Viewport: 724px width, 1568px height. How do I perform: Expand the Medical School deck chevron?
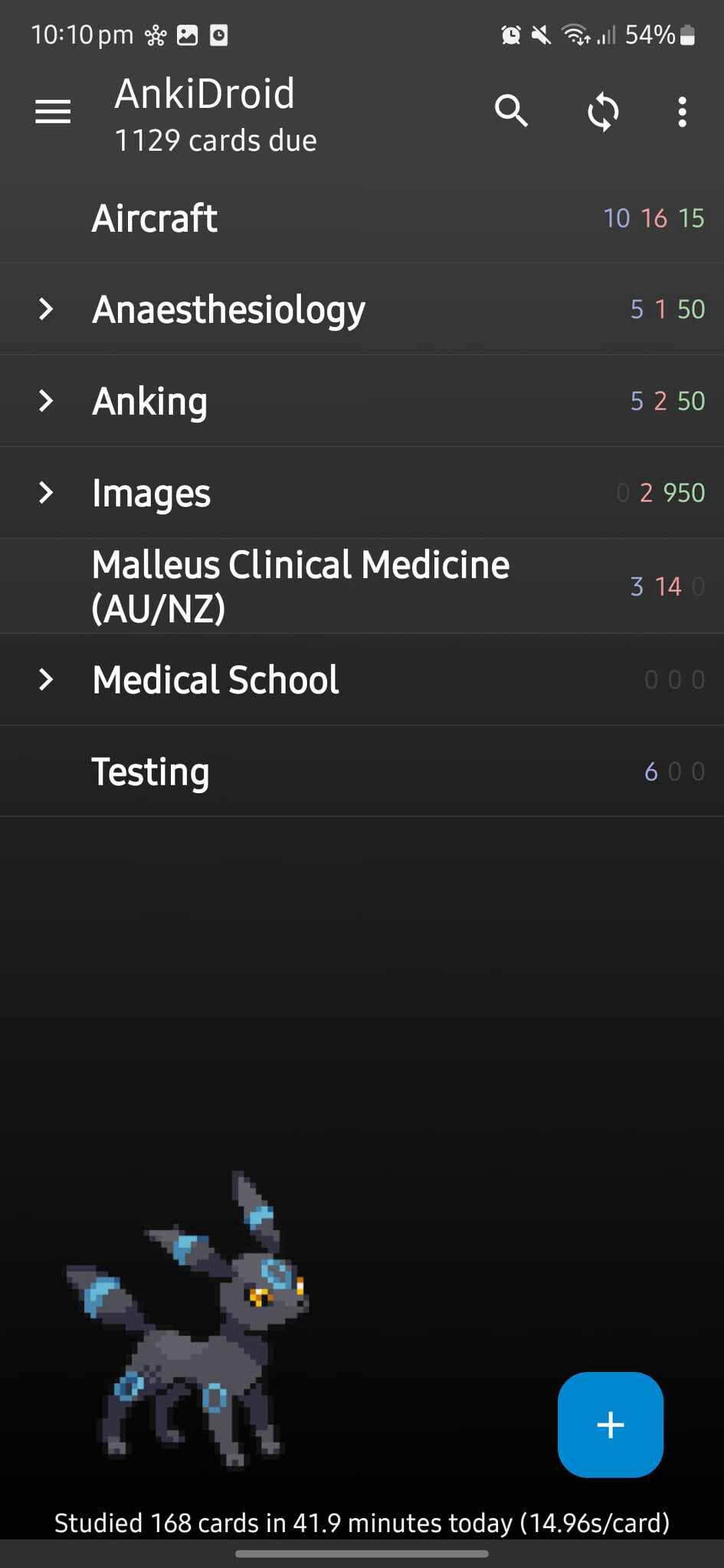pyautogui.click(x=46, y=679)
